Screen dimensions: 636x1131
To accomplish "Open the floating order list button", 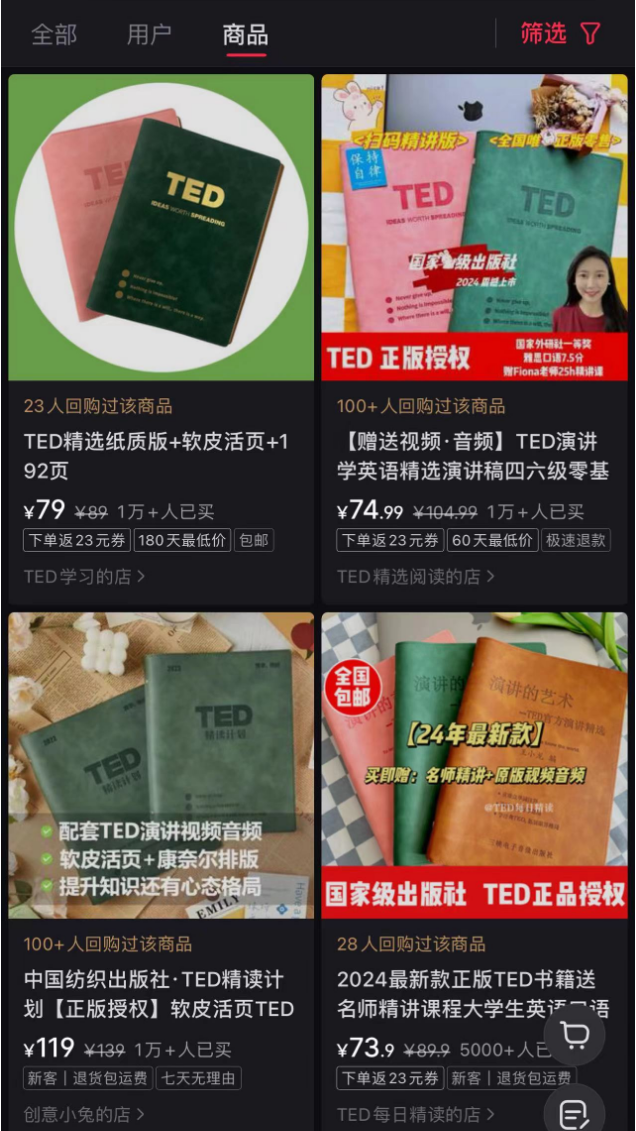I will point(575,1112).
